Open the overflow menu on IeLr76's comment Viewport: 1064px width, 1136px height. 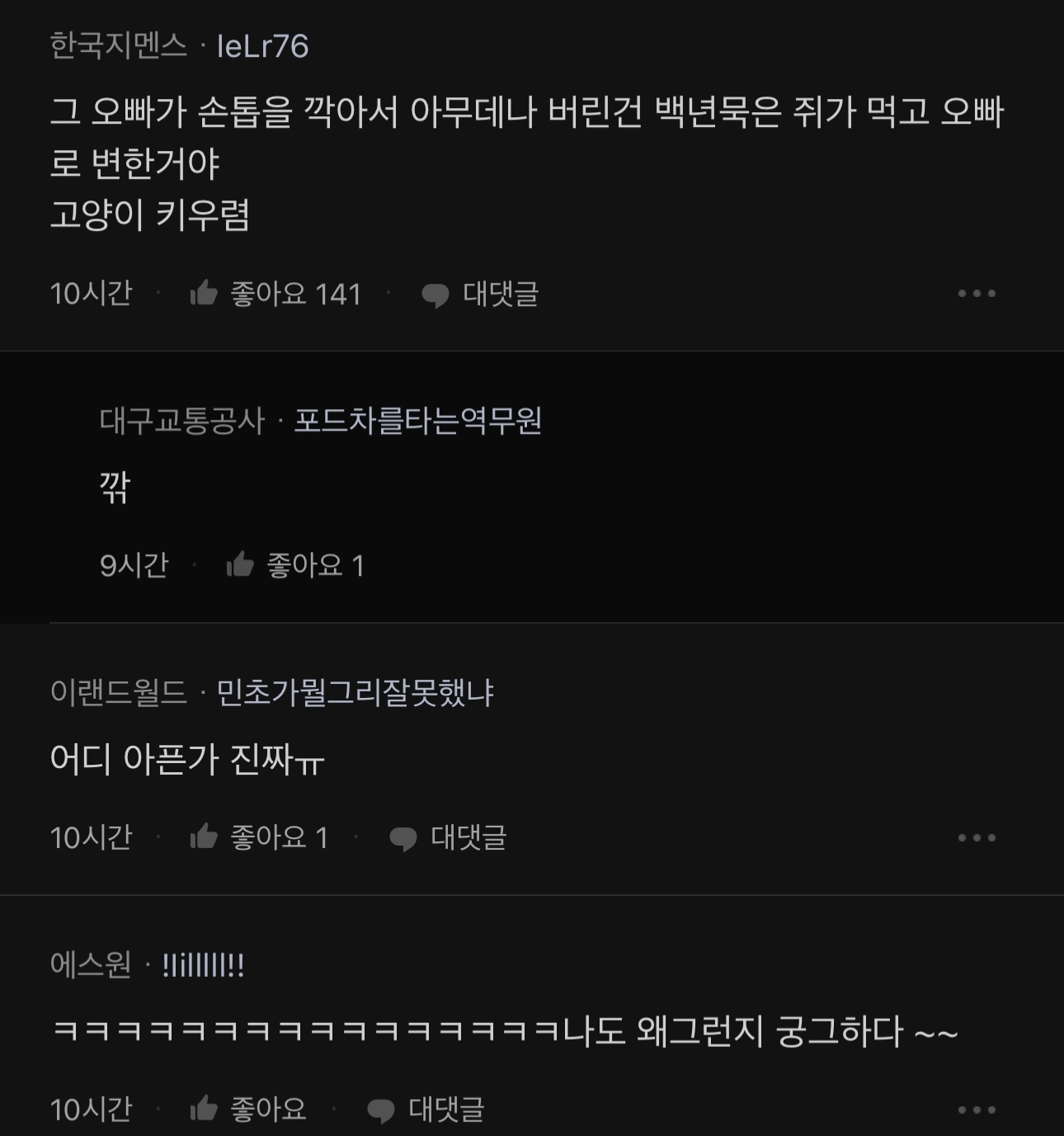[x=977, y=294]
